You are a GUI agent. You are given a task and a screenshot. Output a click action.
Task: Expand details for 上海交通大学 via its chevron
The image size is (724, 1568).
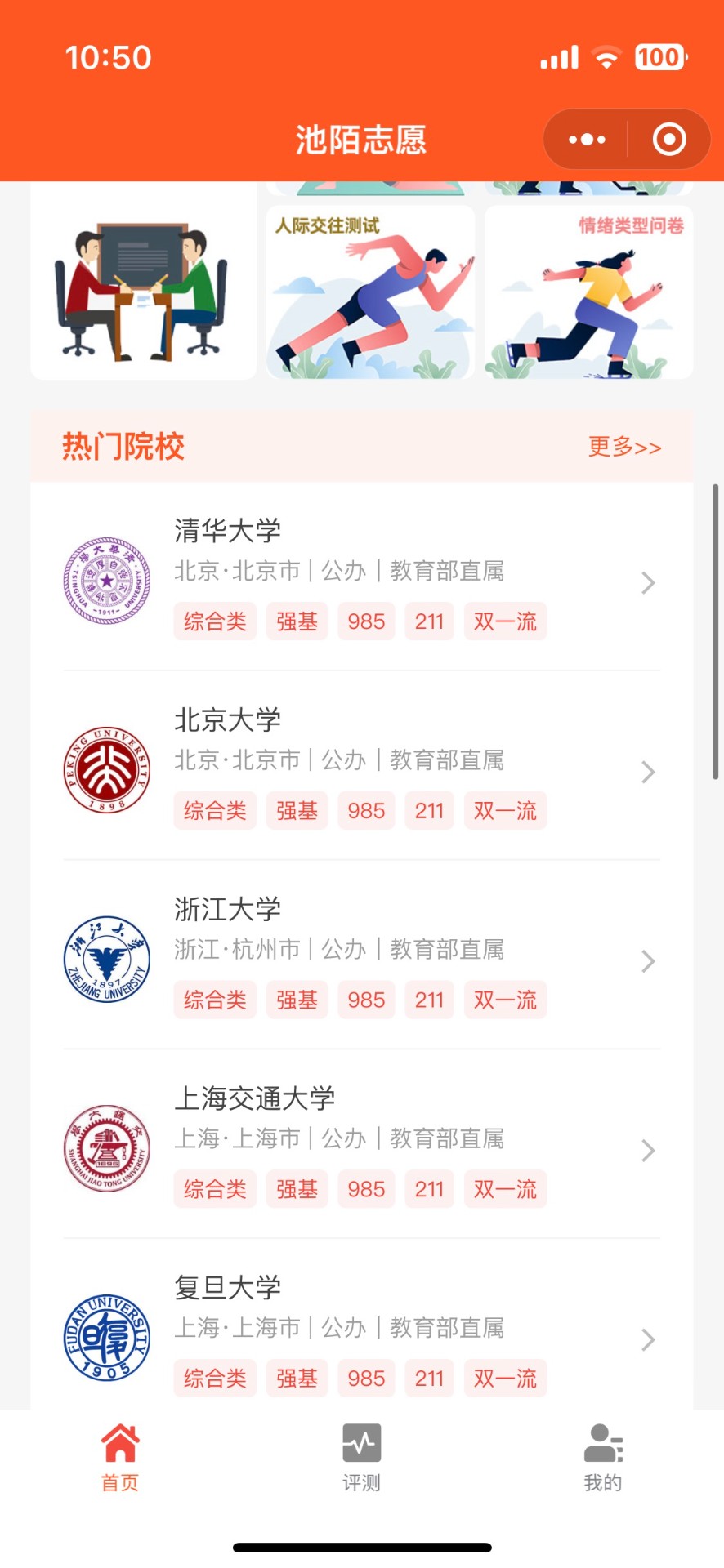647,1150
